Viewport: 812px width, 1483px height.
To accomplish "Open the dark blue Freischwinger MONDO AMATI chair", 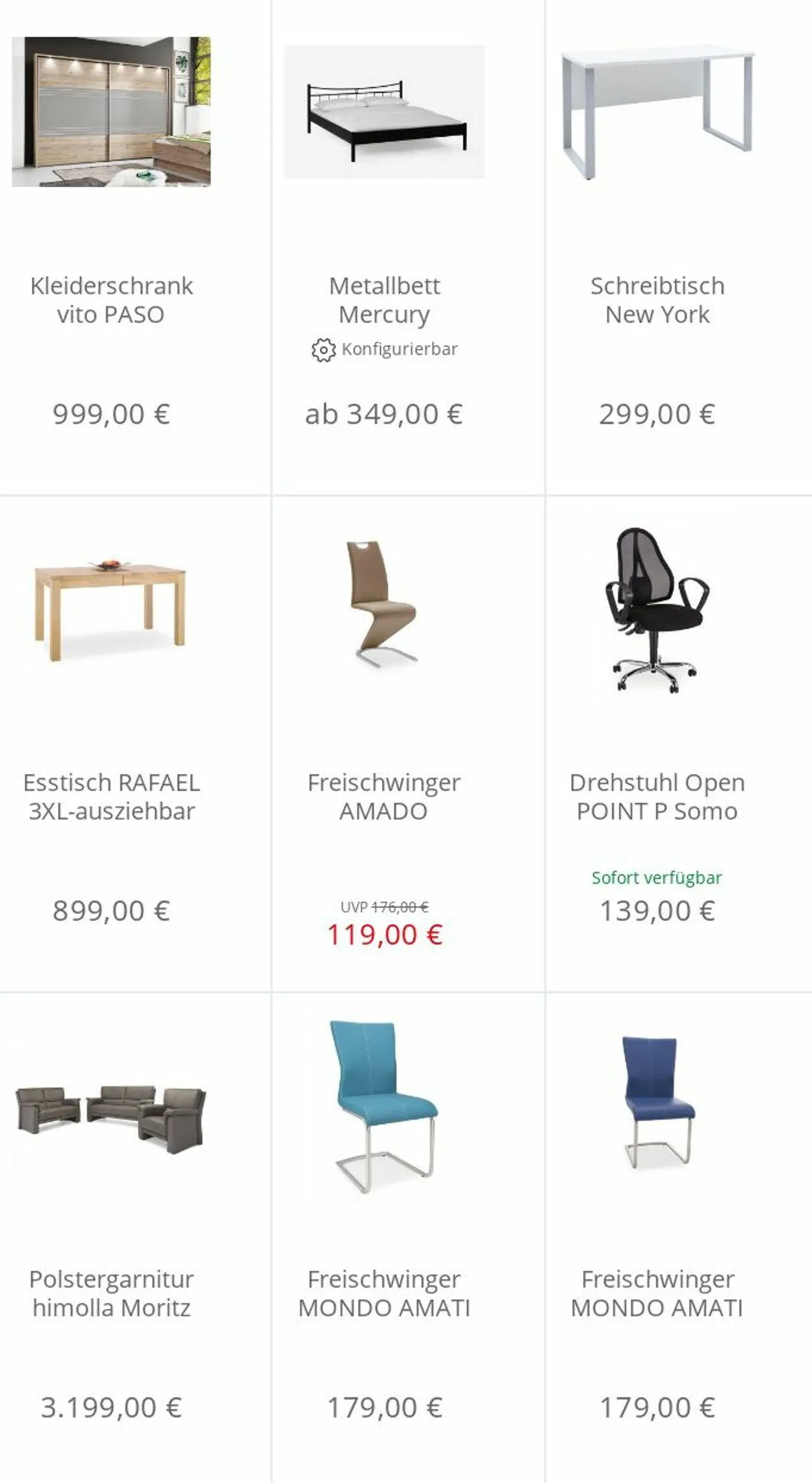I will point(679,1238).
